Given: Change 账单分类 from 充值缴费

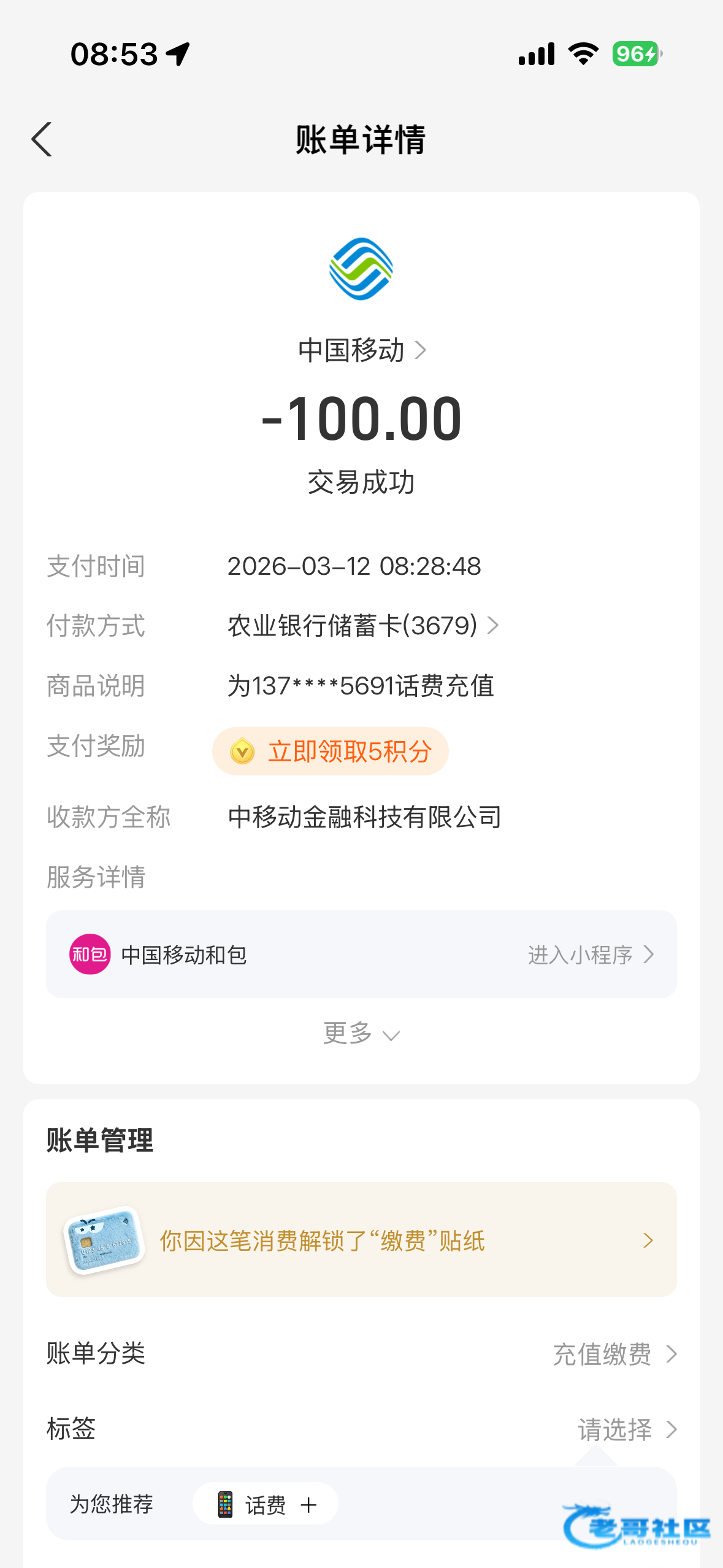Looking at the screenshot, I should 614,1354.
